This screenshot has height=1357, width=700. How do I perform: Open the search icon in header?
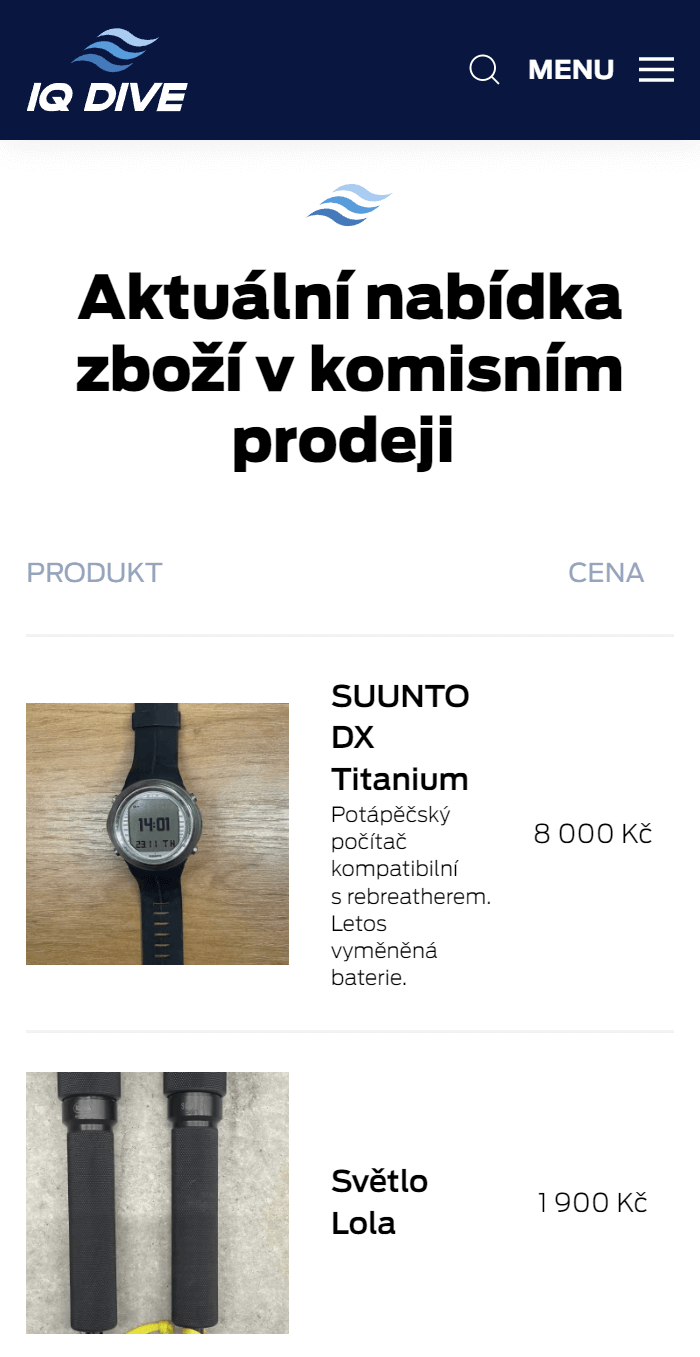point(484,70)
